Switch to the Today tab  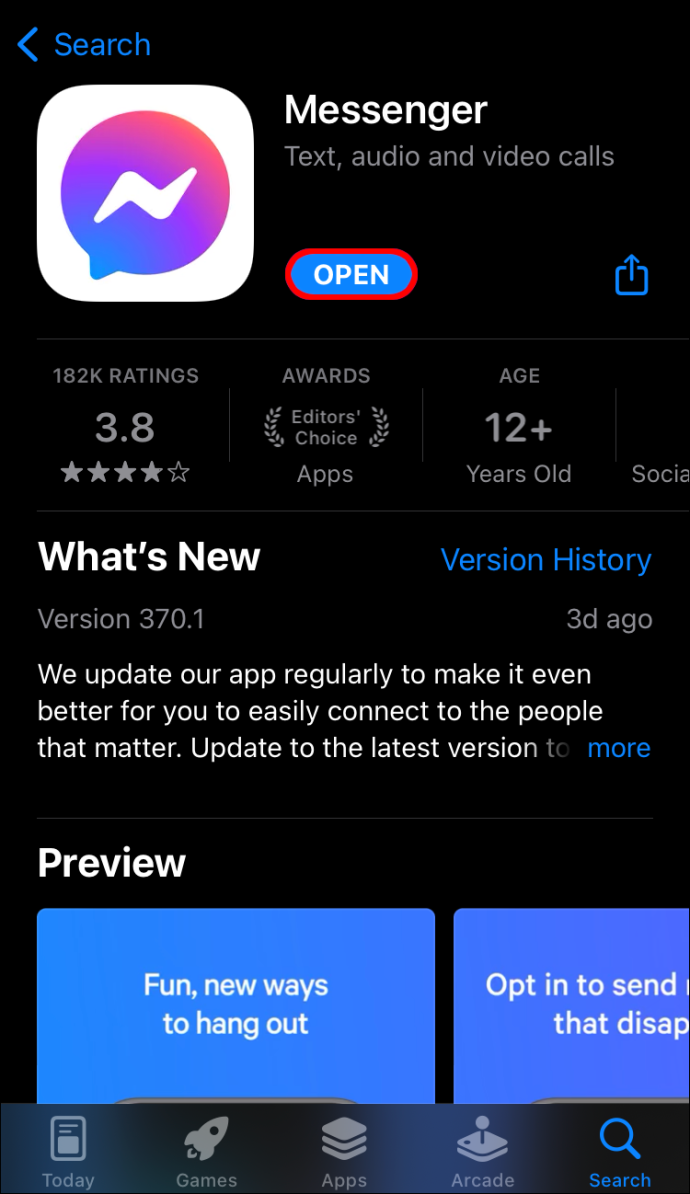coord(68,1151)
